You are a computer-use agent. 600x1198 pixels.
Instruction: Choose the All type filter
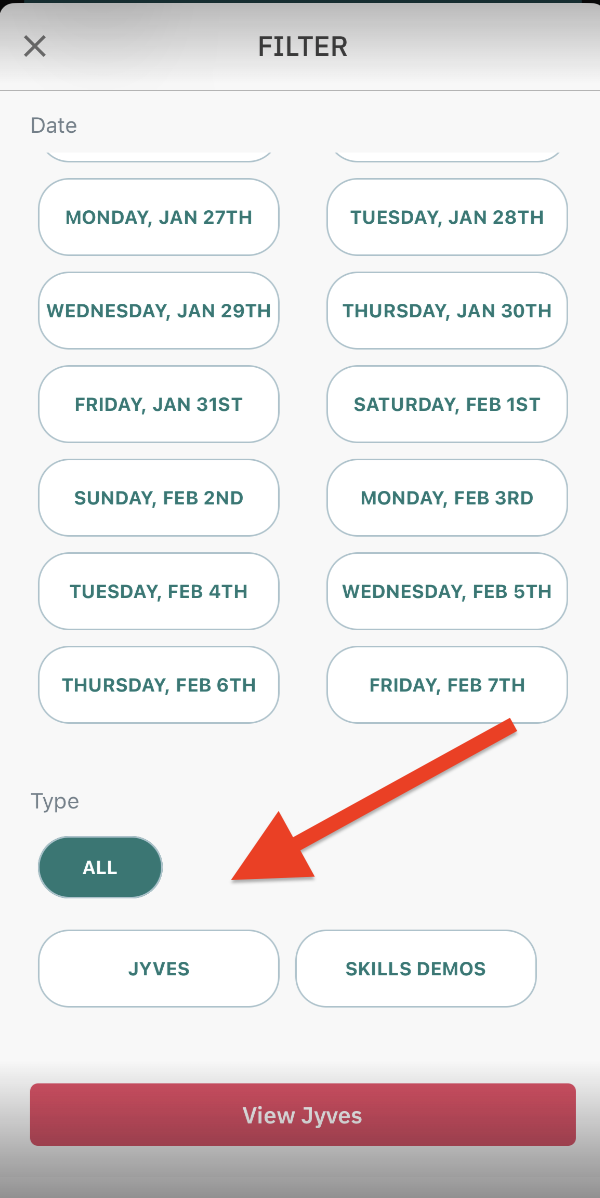[x=100, y=867]
